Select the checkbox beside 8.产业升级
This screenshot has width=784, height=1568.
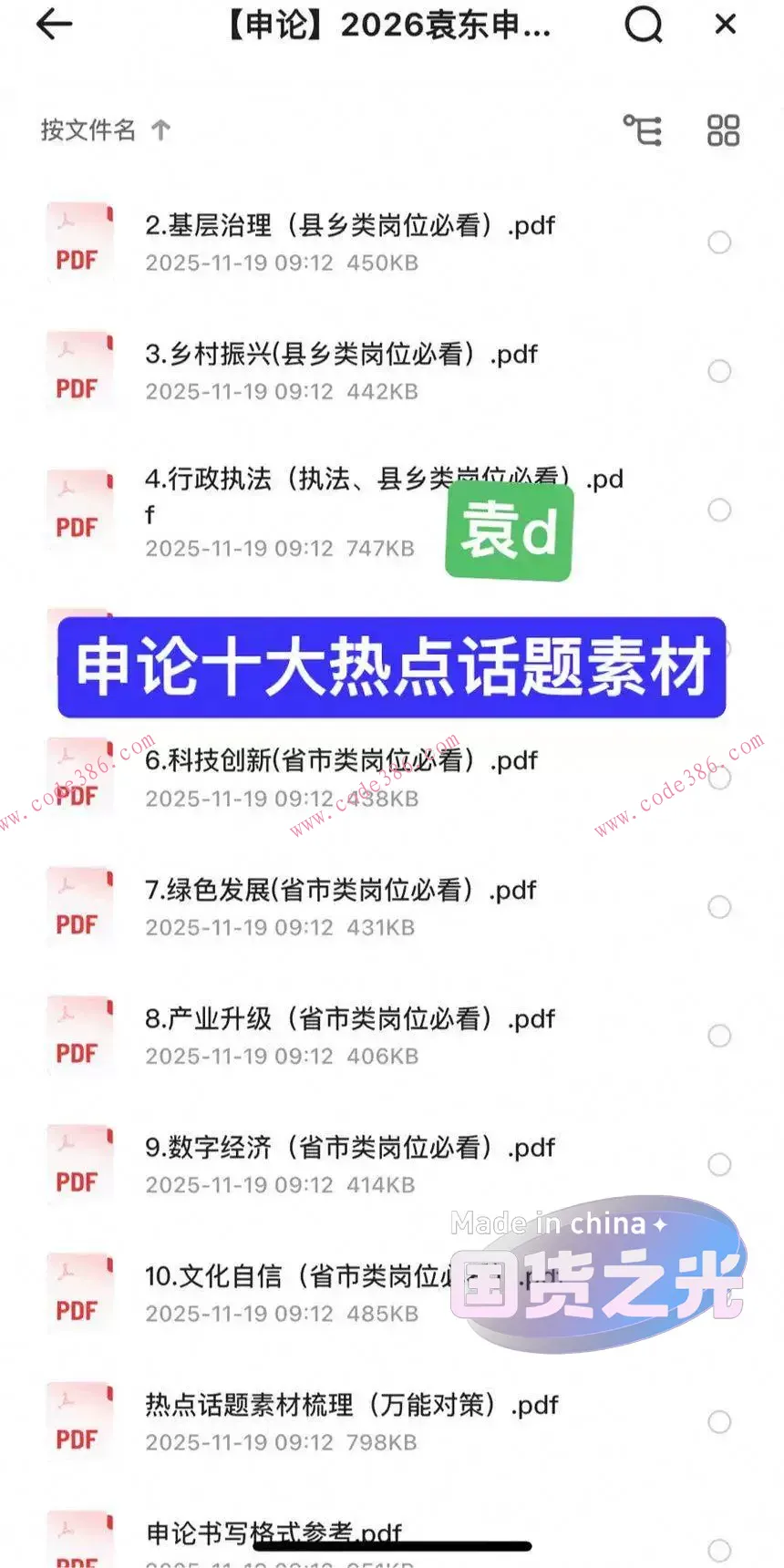coord(719,1036)
